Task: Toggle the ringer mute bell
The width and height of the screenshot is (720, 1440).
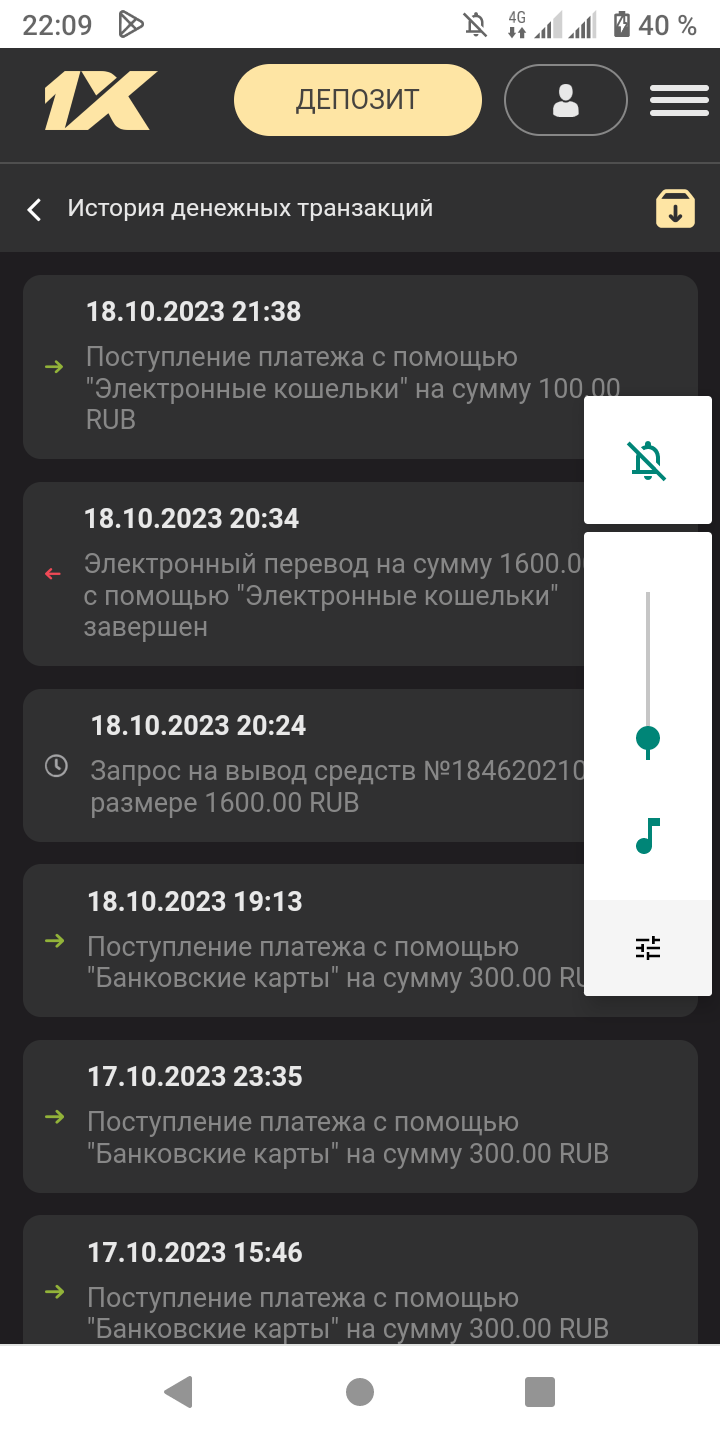Action: pos(648,460)
